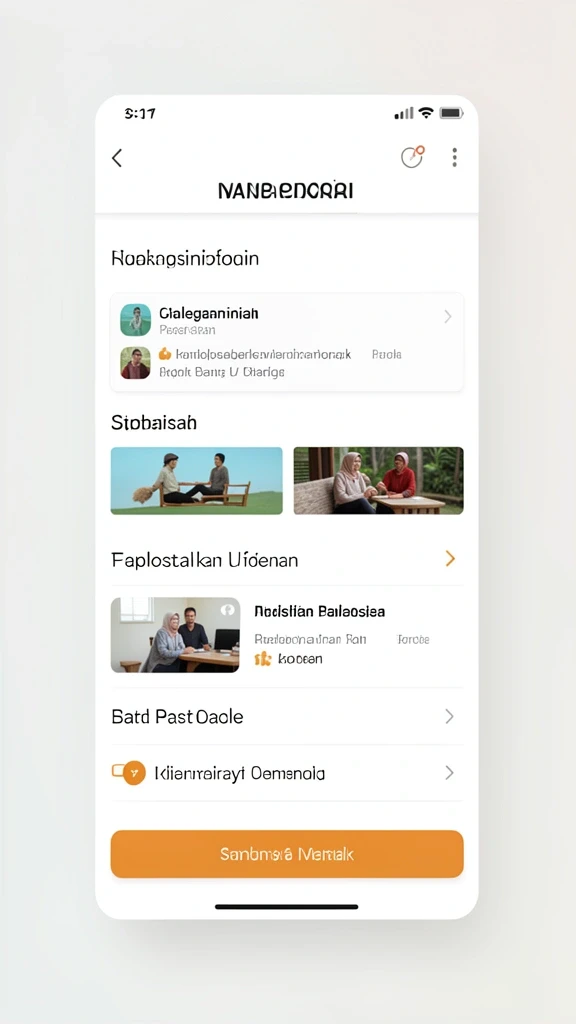Image resolution: width=576 pixels, height=1024 pixels.
Task: Open the round icon with orange dot
Action: 412,157
